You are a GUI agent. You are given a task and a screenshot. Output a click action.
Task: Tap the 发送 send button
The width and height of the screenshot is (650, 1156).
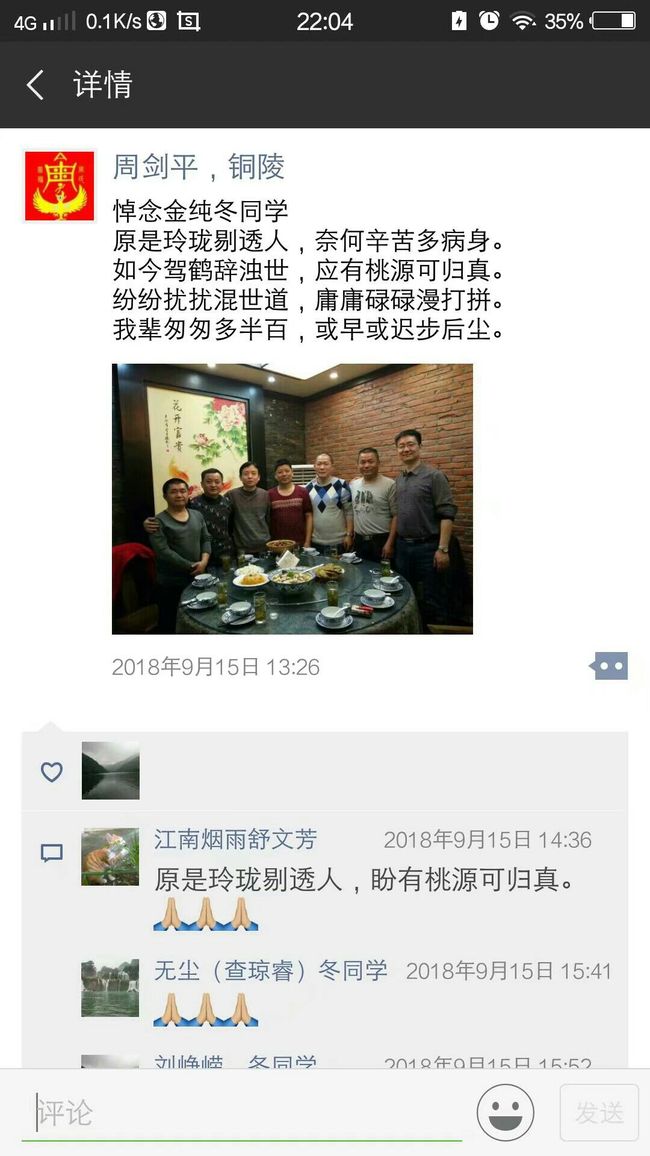(599, 1113)
